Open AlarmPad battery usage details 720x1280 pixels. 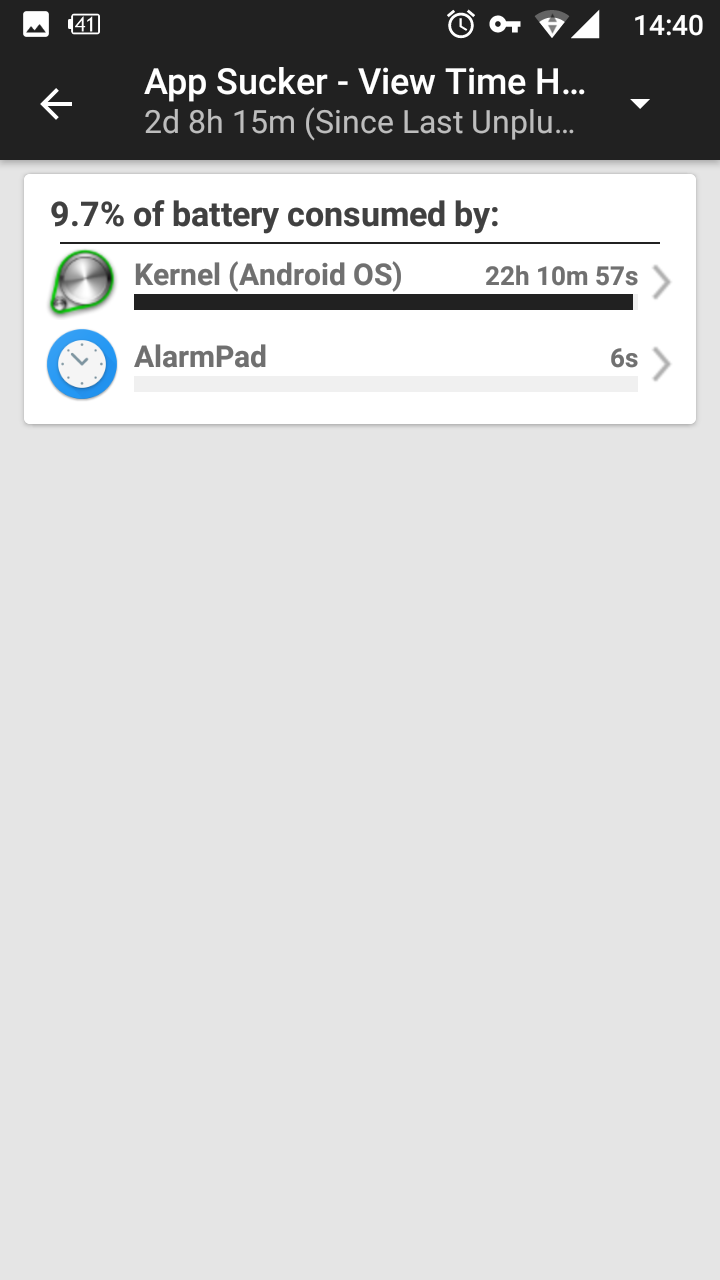click(x=360, y=365)
